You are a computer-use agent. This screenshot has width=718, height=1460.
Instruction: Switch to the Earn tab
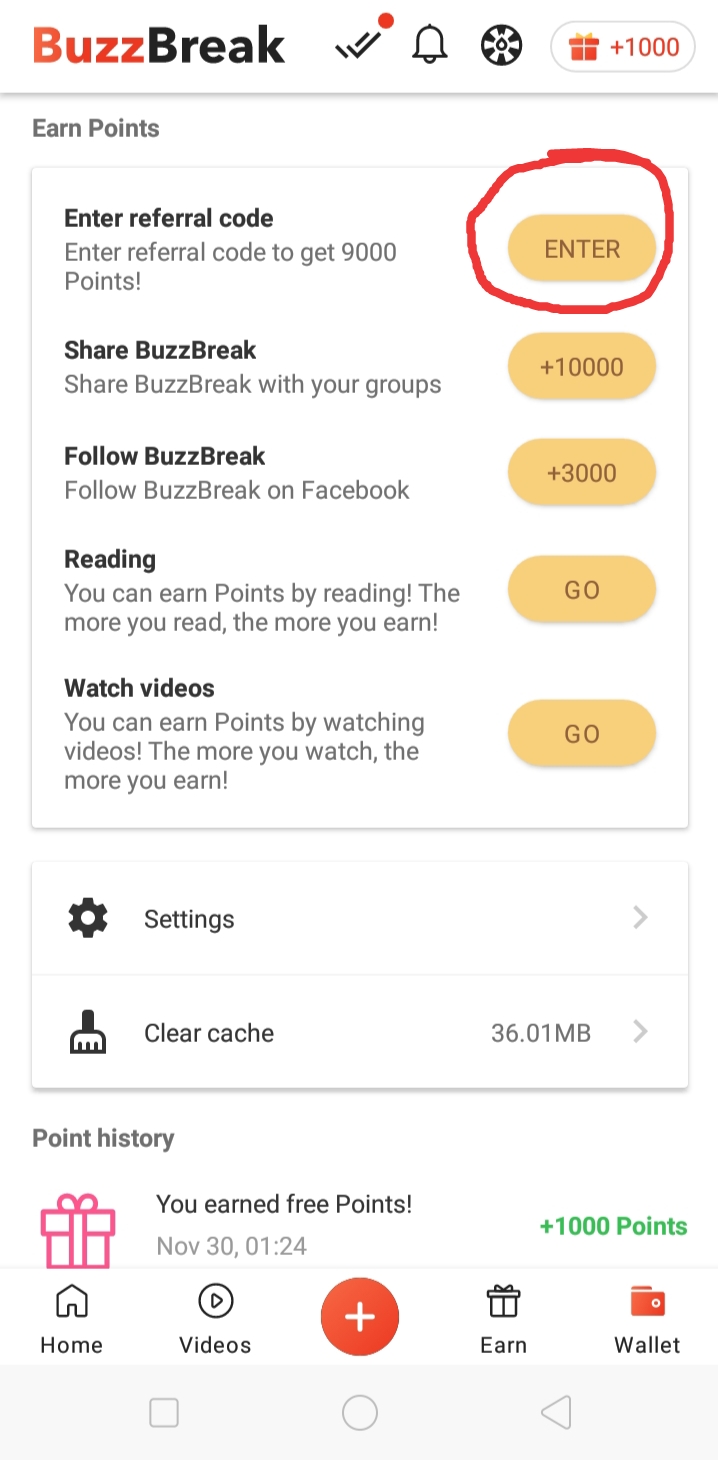coord(503,1318)
